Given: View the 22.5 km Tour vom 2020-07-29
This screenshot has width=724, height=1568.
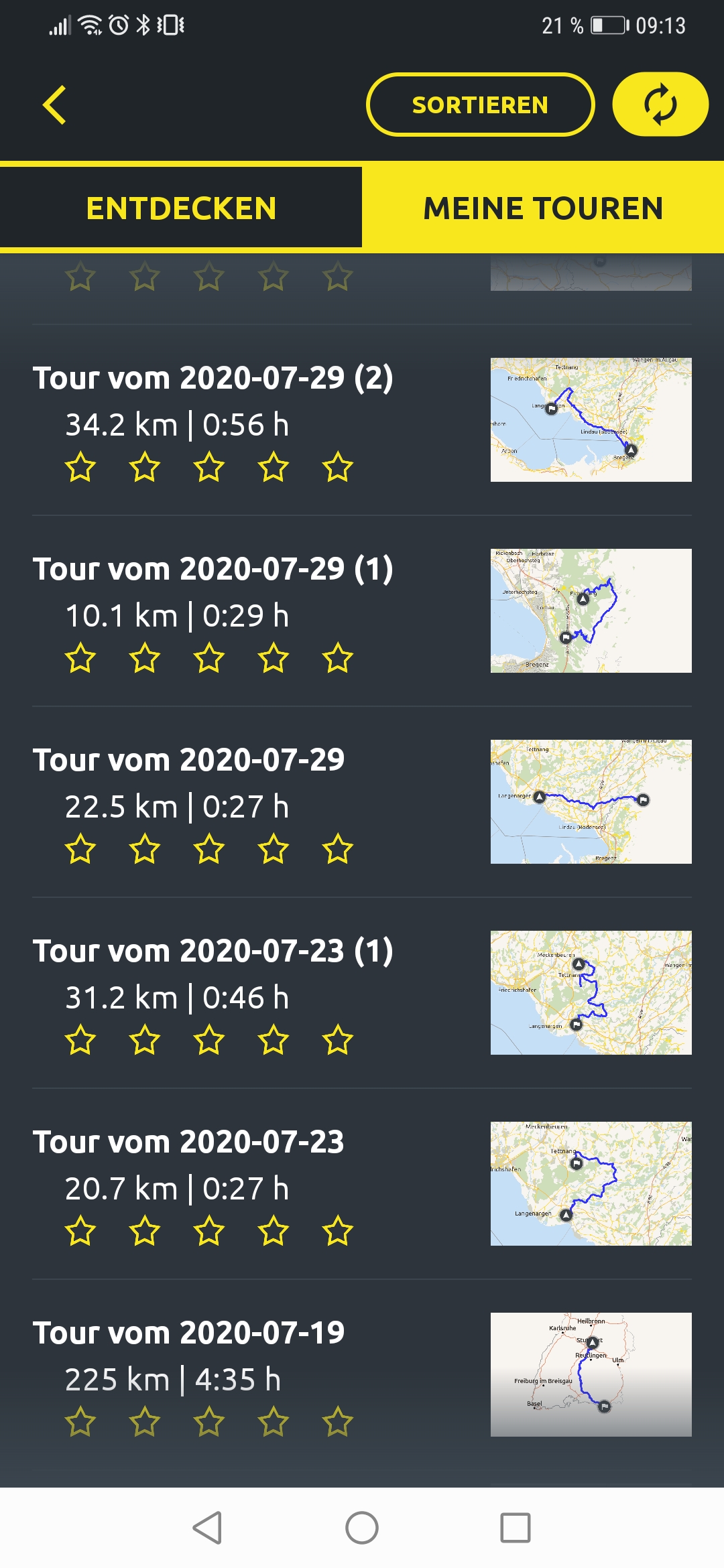Looking at the screenshot, I should 189,761.
